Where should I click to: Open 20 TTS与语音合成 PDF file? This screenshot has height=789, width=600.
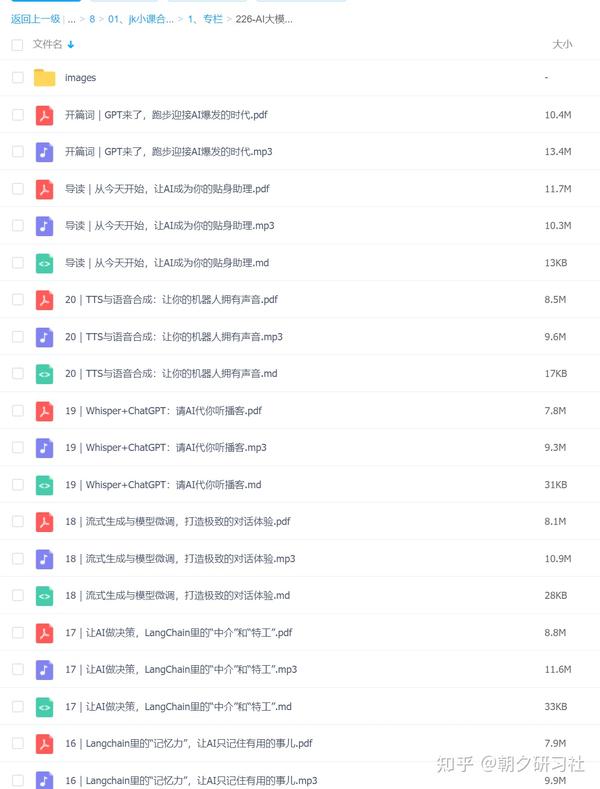[x=171, y=300]
